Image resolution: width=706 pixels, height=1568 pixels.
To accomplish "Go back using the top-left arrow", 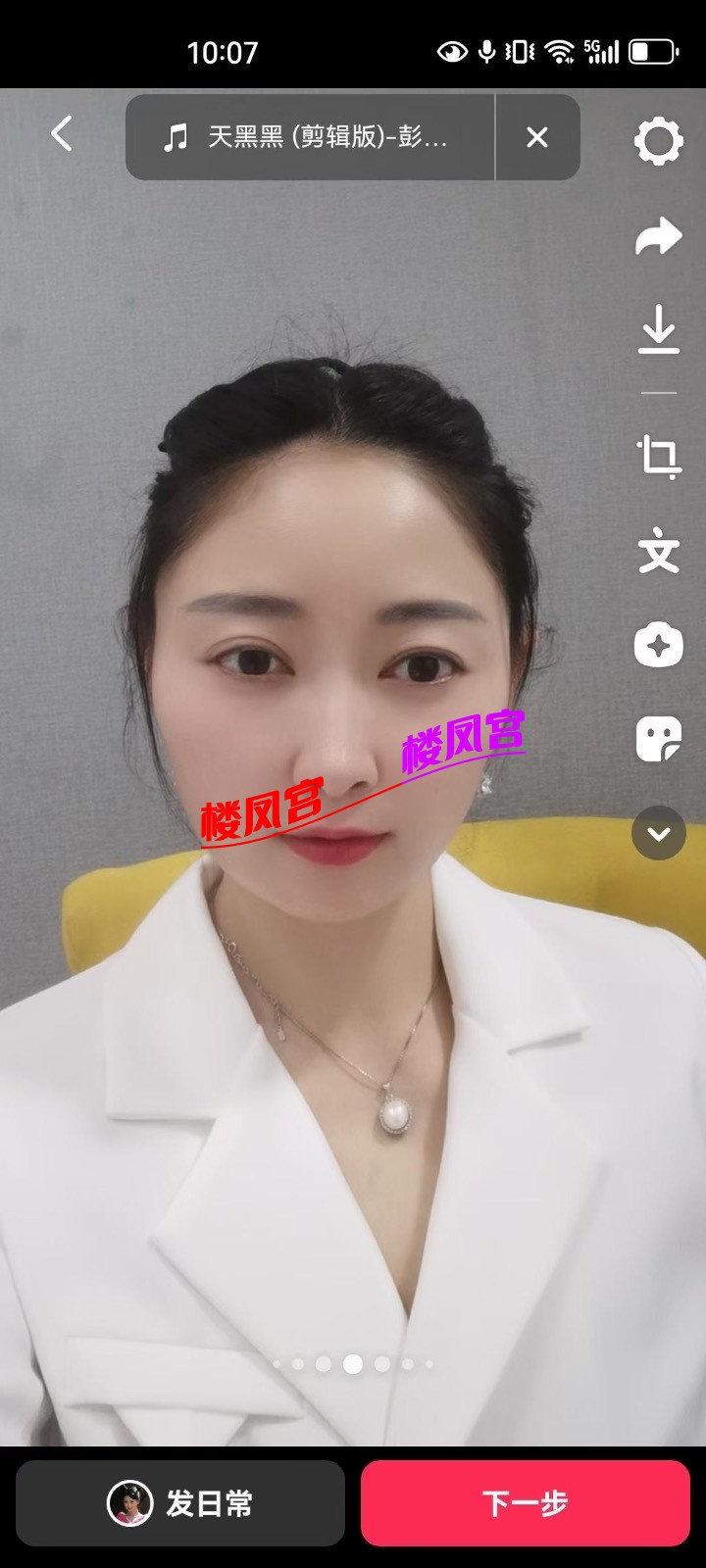I will (x=62, y=134).
